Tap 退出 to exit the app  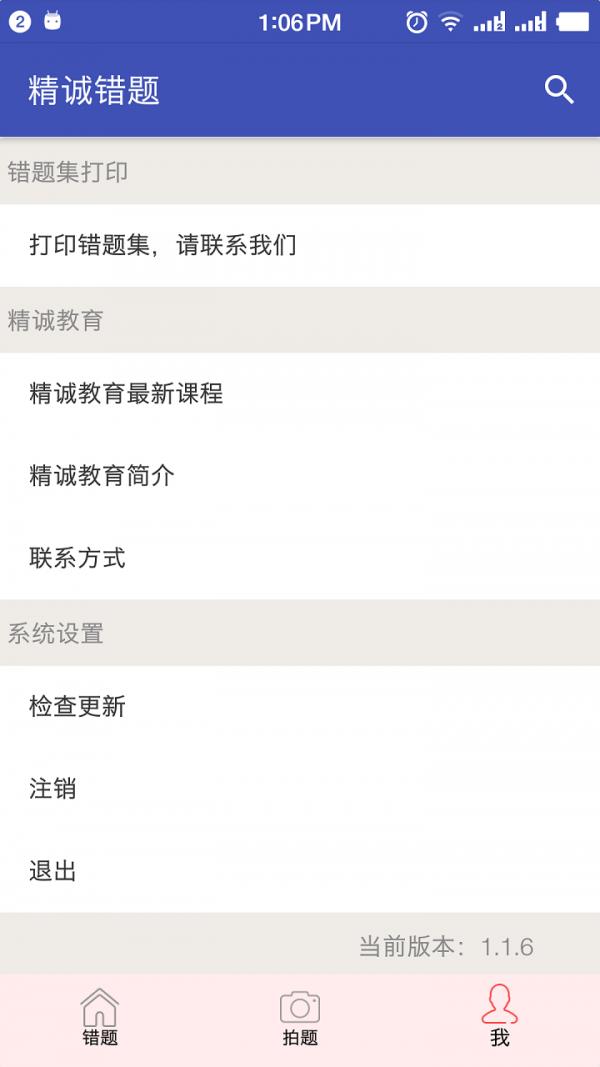point(300,871)
